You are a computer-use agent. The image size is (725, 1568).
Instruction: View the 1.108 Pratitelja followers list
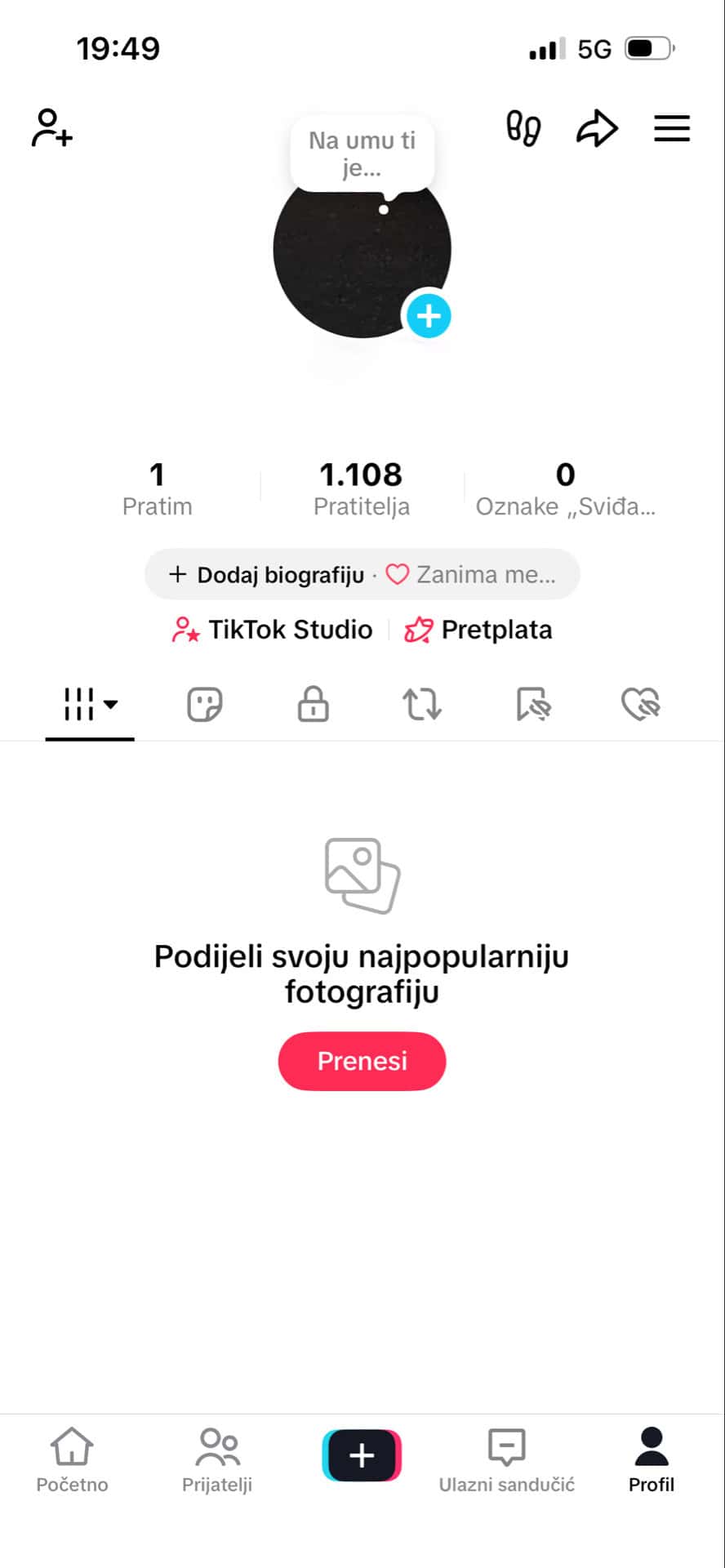(x=361, y=488)
